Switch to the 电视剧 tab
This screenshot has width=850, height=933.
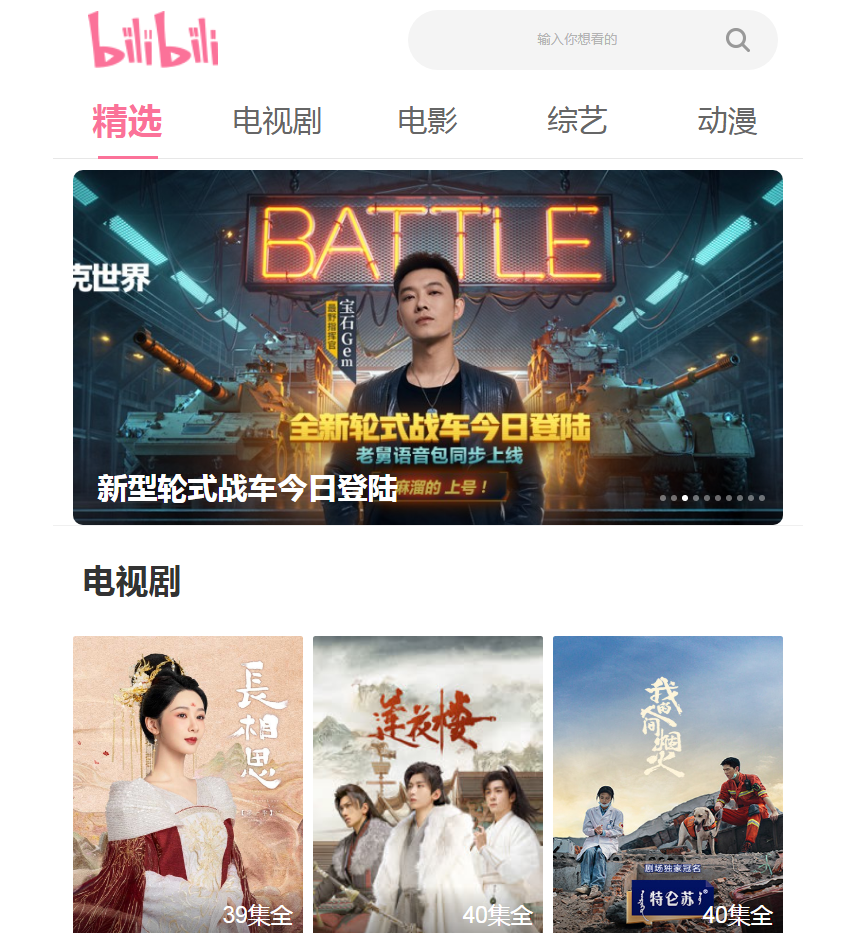pos(277,122)
